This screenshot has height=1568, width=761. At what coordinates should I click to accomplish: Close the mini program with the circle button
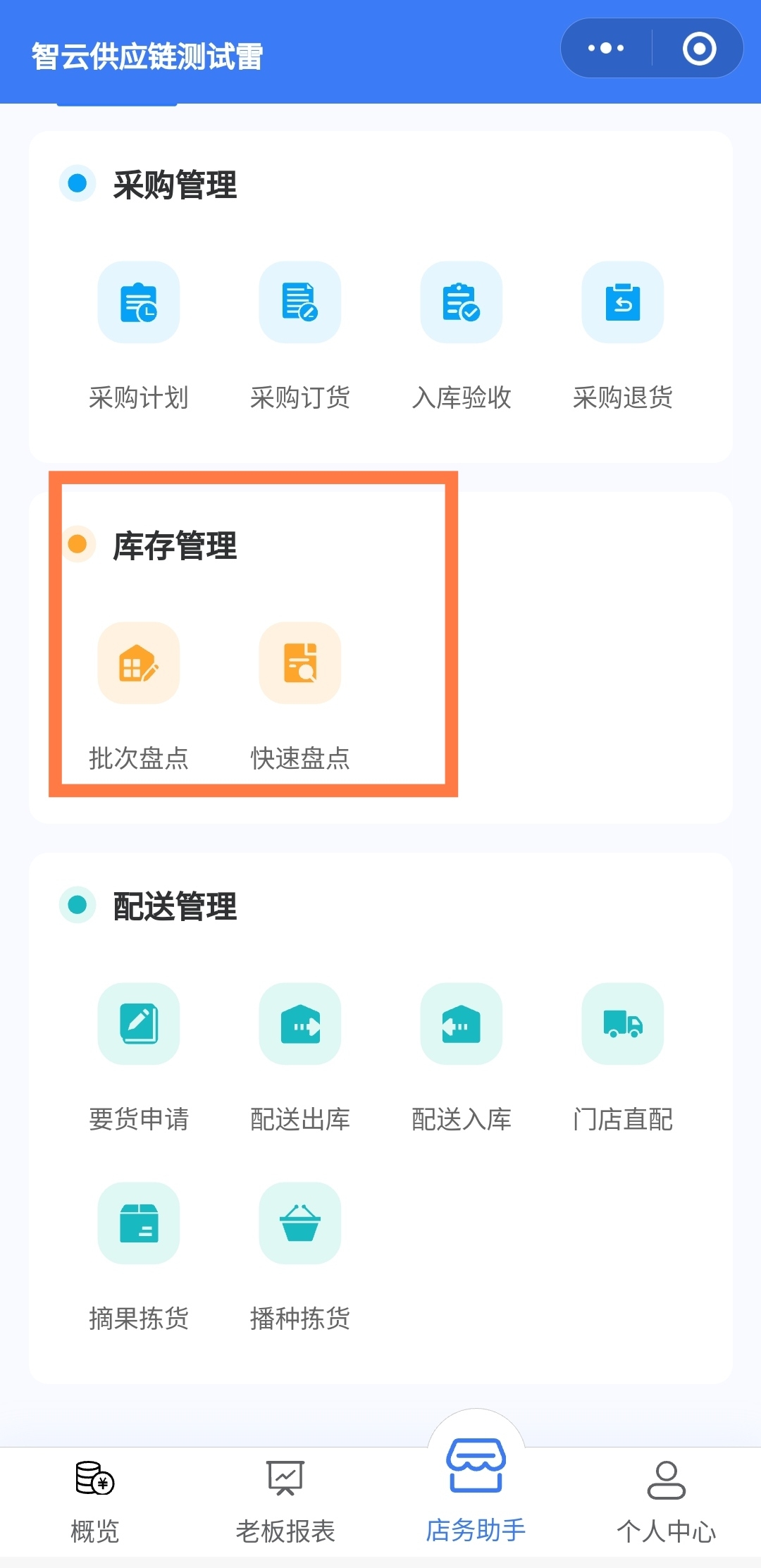[x=699, y=48]
